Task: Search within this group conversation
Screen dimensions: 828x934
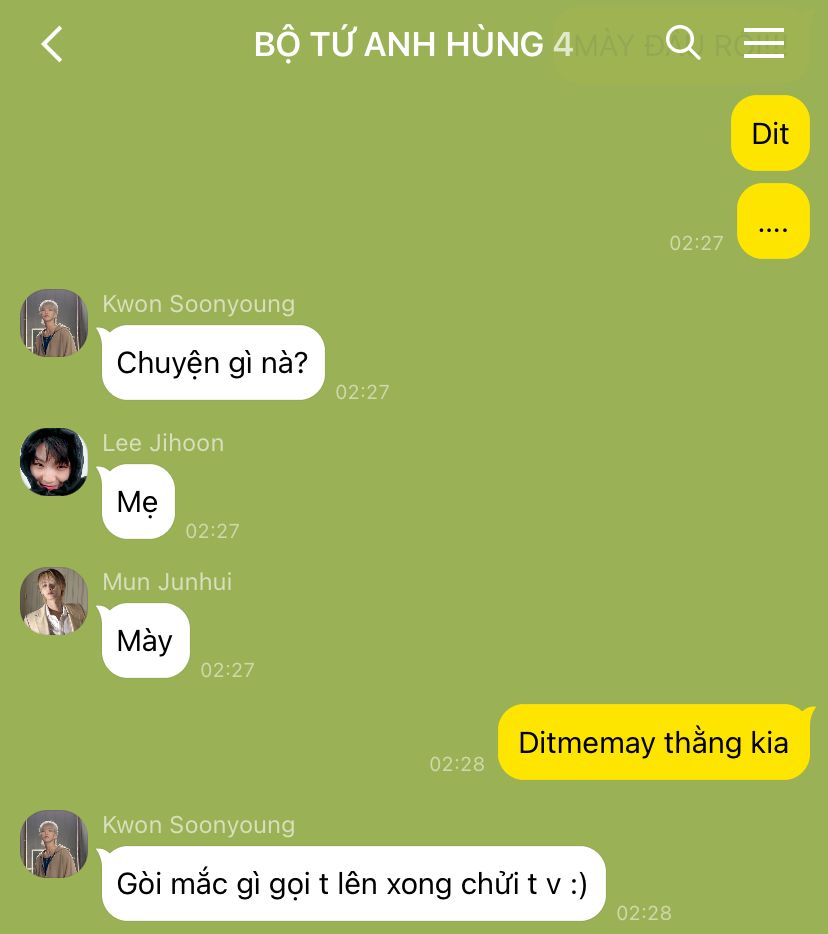Action: click(x=682, y=43)
